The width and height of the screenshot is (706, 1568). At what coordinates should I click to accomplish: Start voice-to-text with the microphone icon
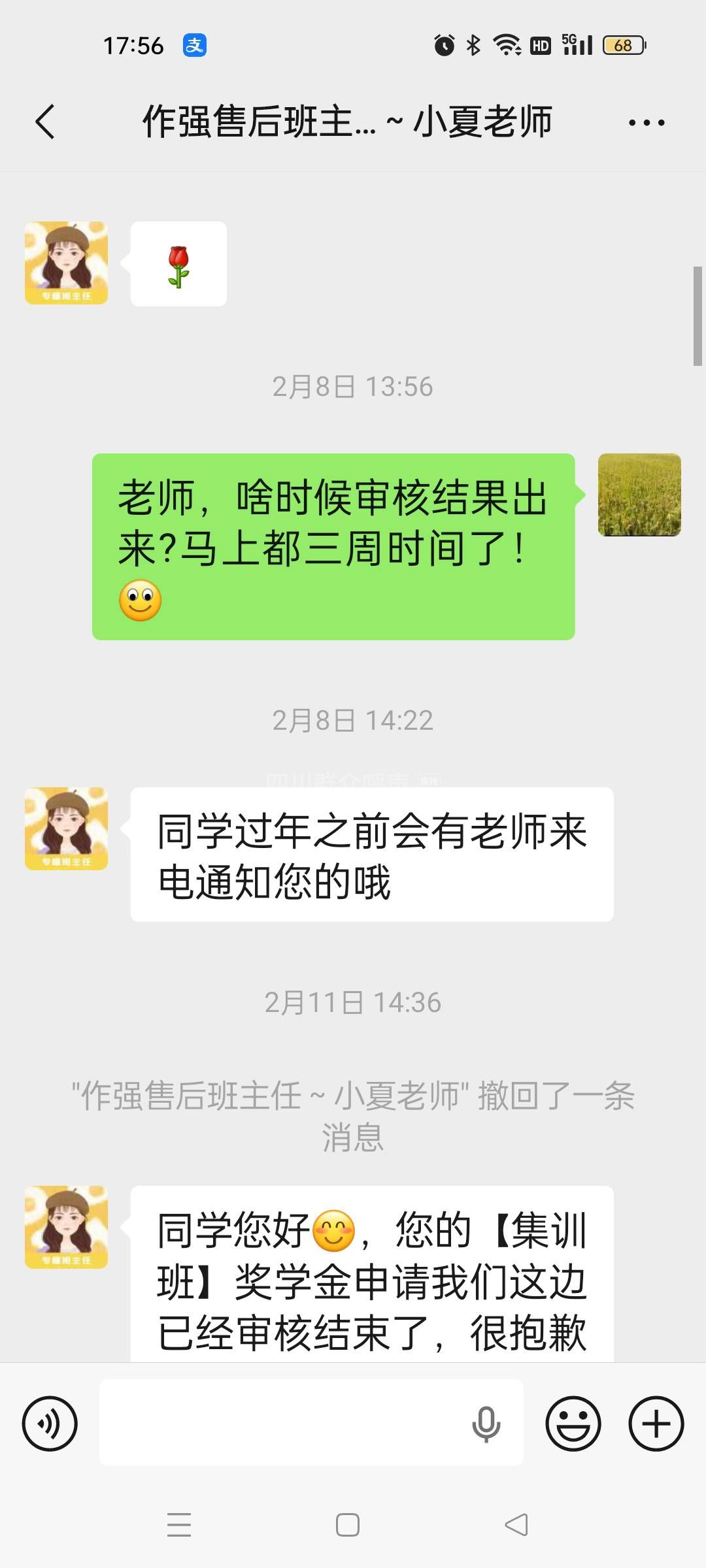[x=486, y=1424]
